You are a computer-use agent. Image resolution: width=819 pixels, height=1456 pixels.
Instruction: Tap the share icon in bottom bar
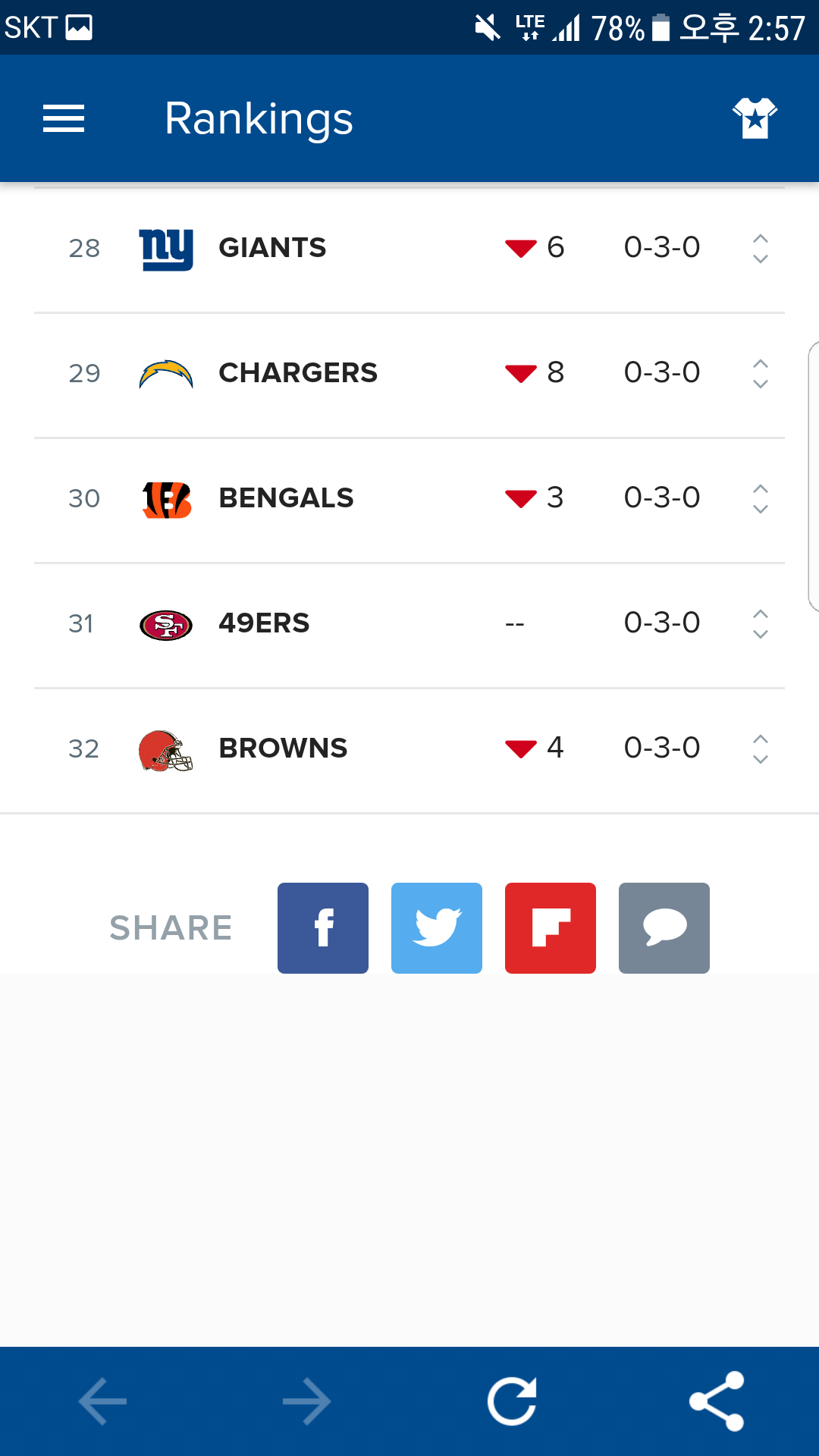point(717,1401)
